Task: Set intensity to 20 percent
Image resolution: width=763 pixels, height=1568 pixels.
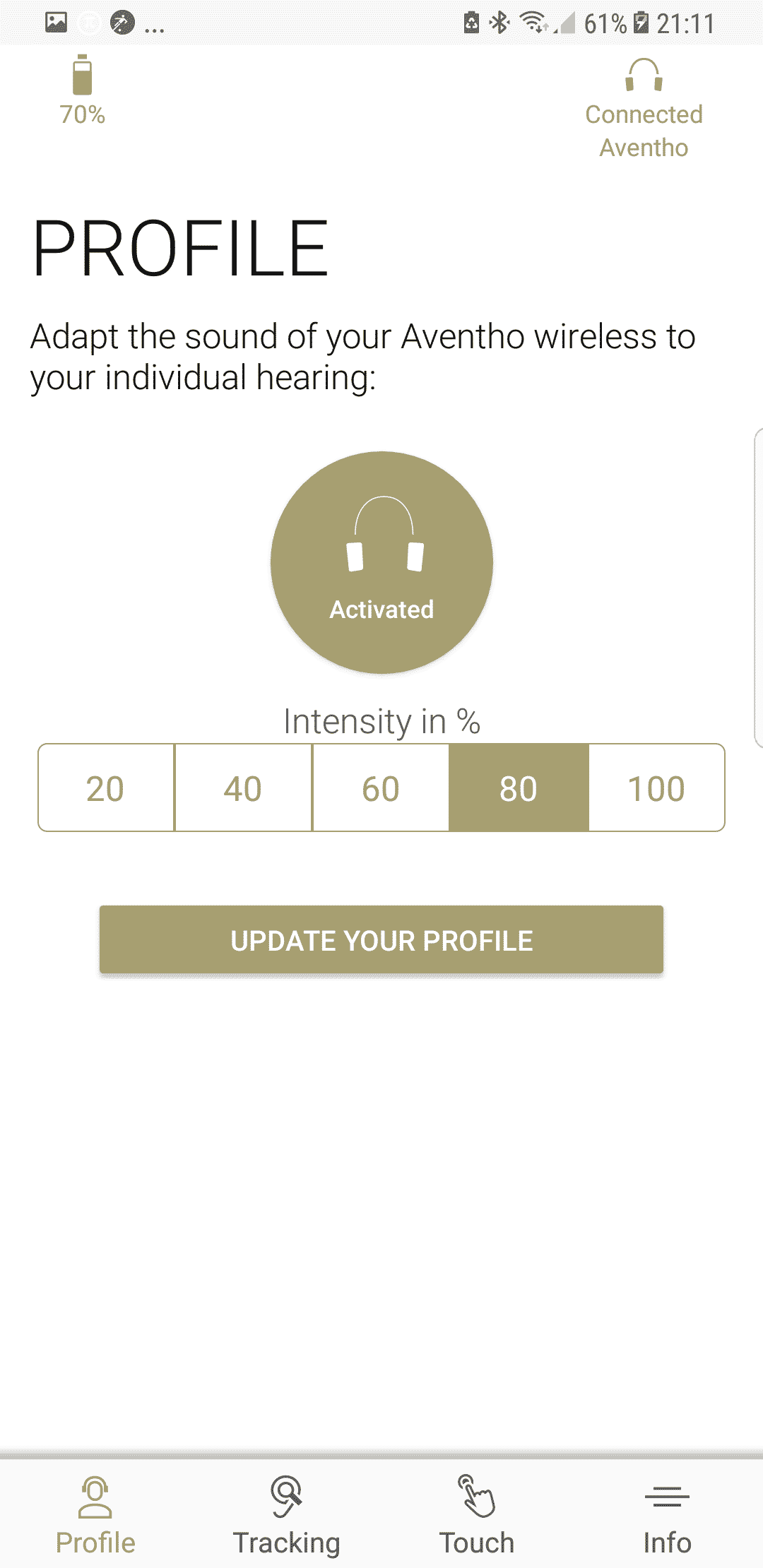Action: tap(106, 788)
